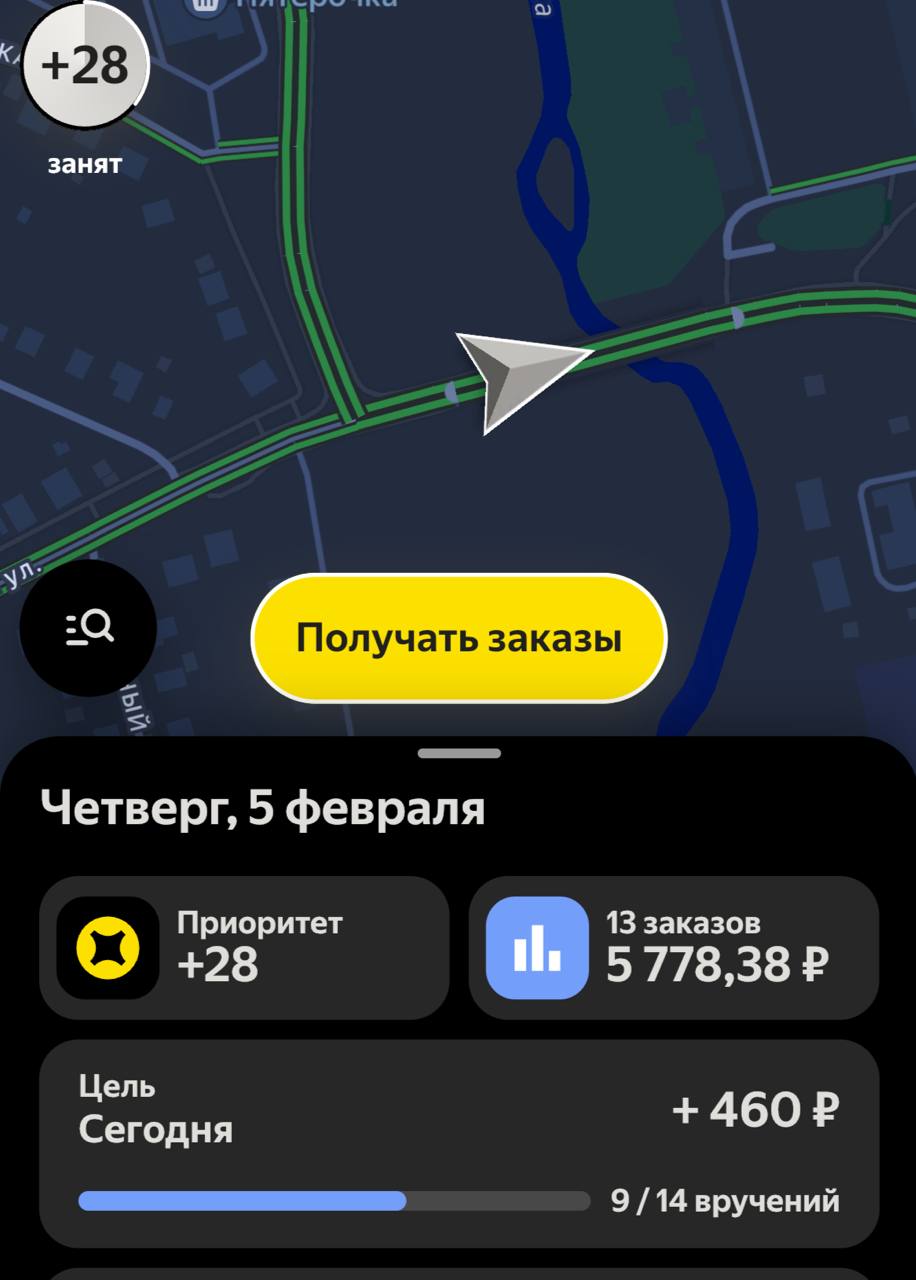This screenshot has width=916, height=1280.
Task: Open the Цель Сегодня goal card
Action: tap(458, 1143)
